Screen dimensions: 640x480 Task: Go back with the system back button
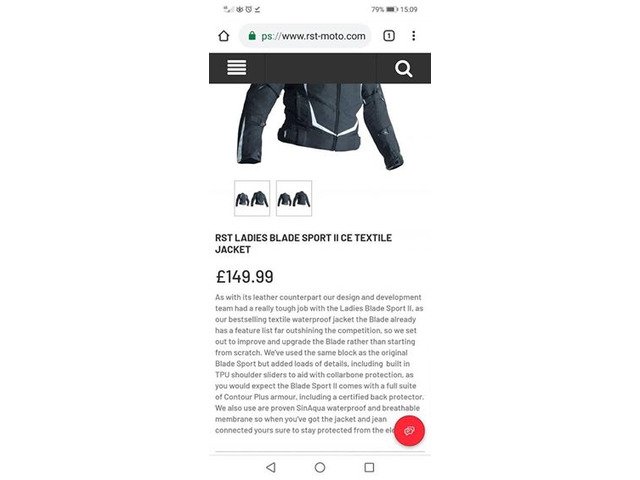pos(270,467)
